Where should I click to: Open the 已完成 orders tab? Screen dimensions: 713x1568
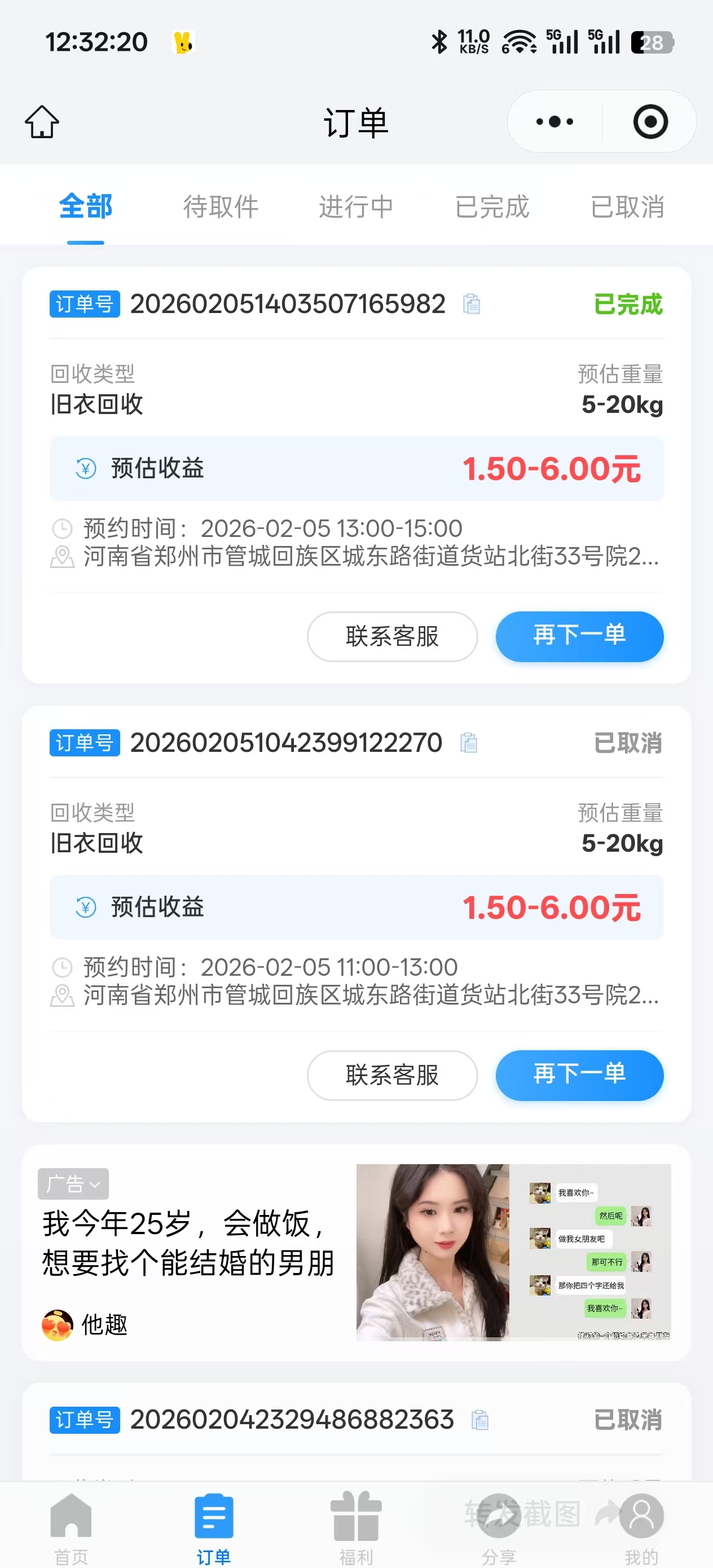click(x=492, y=207)
